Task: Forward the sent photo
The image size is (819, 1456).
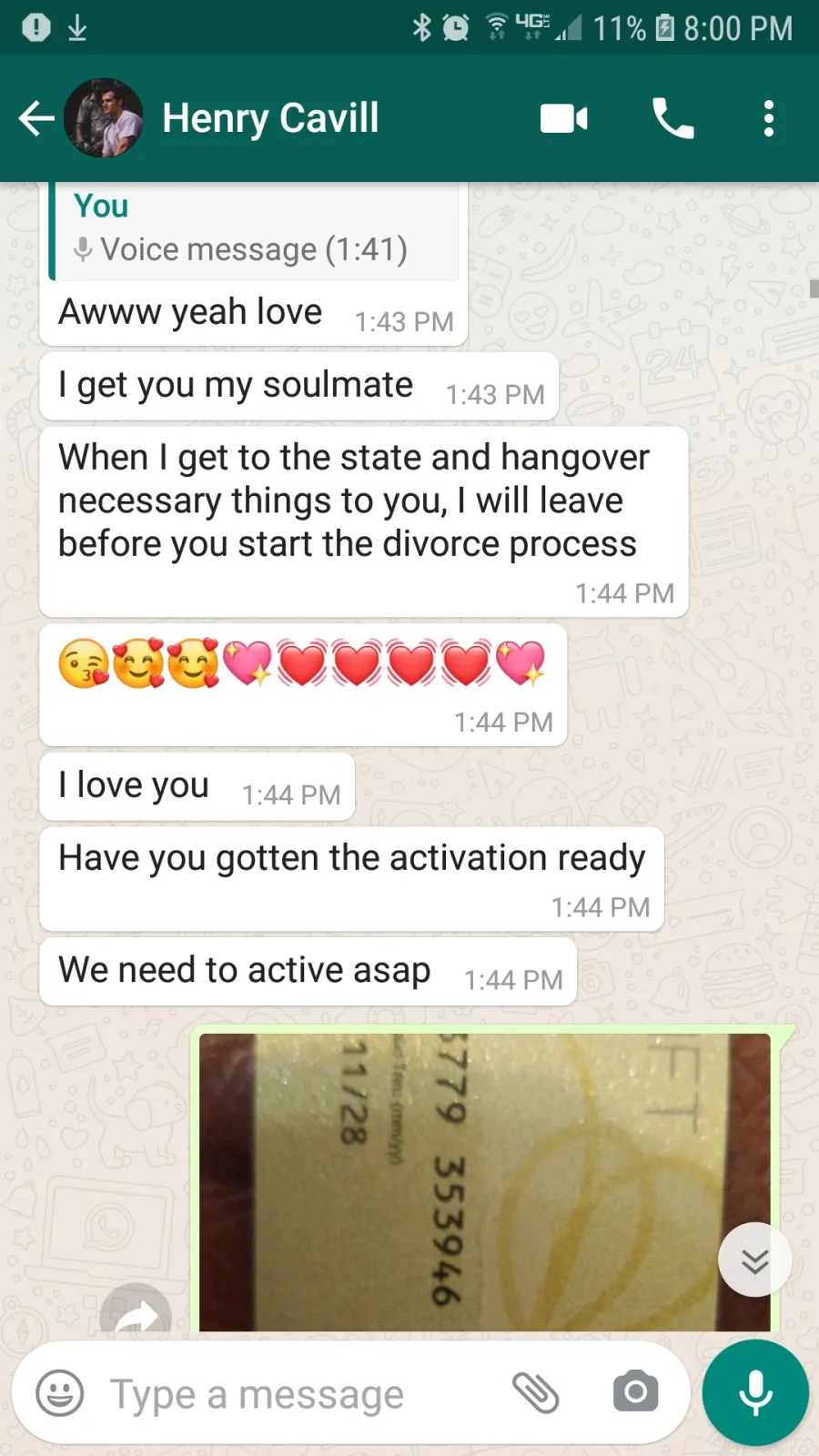Action: 136,1310
